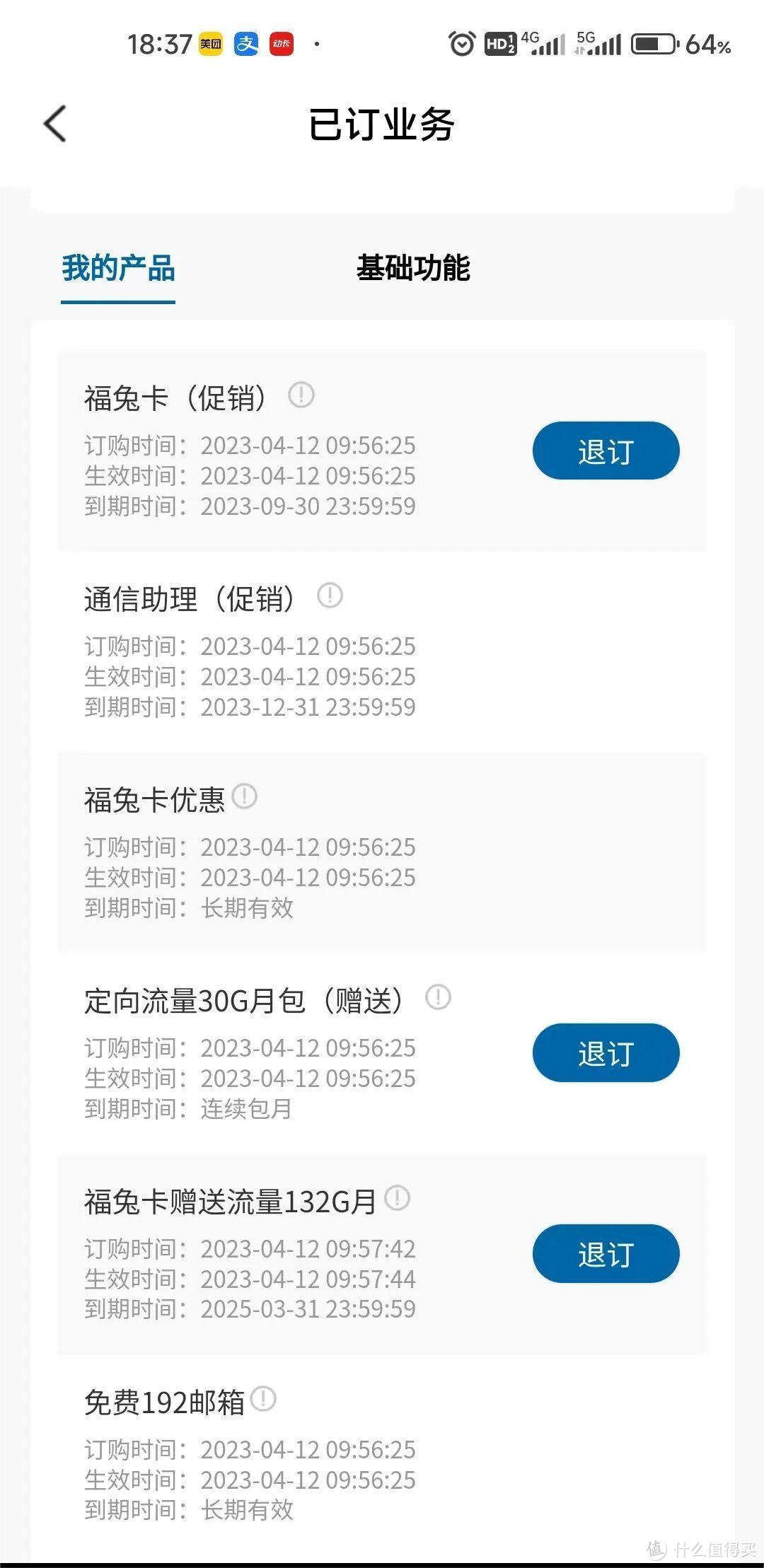Go back from 已订业务 page
This screenshot has width=764, height=1568.
pos(55,124)
